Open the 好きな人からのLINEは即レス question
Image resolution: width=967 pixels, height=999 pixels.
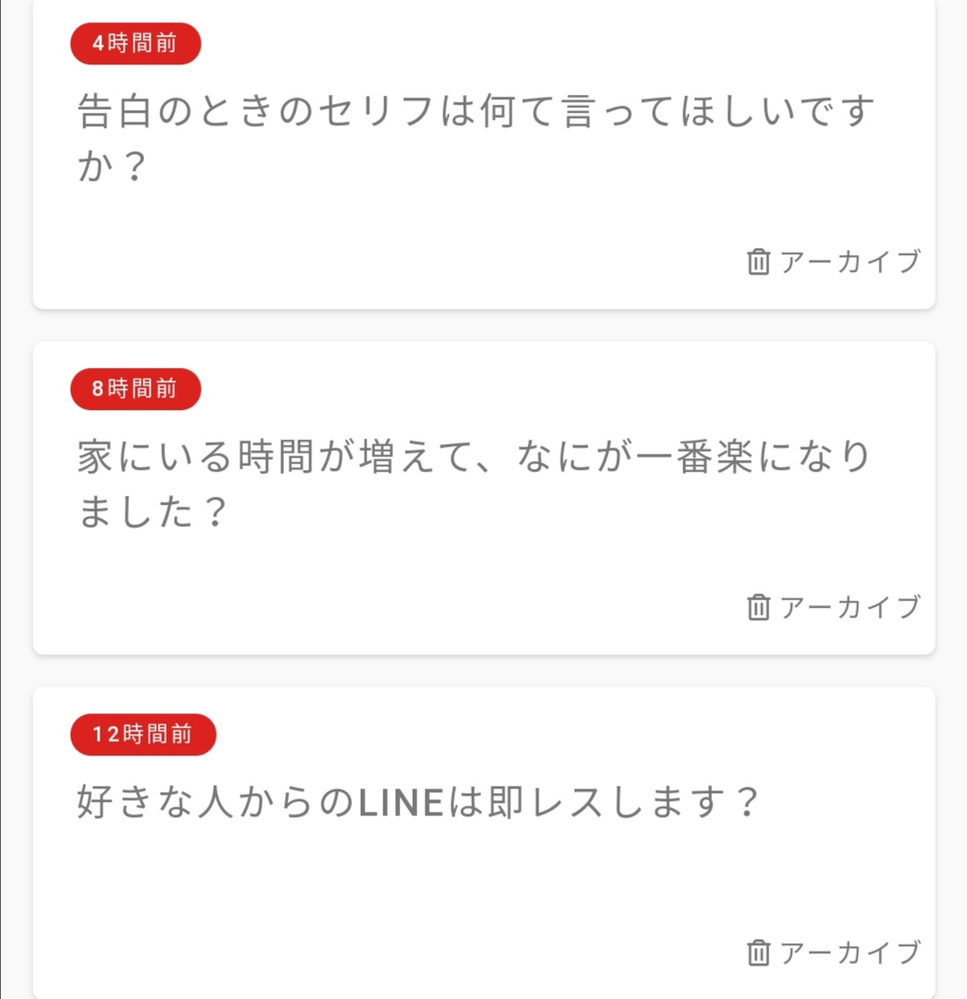(416, 802)
